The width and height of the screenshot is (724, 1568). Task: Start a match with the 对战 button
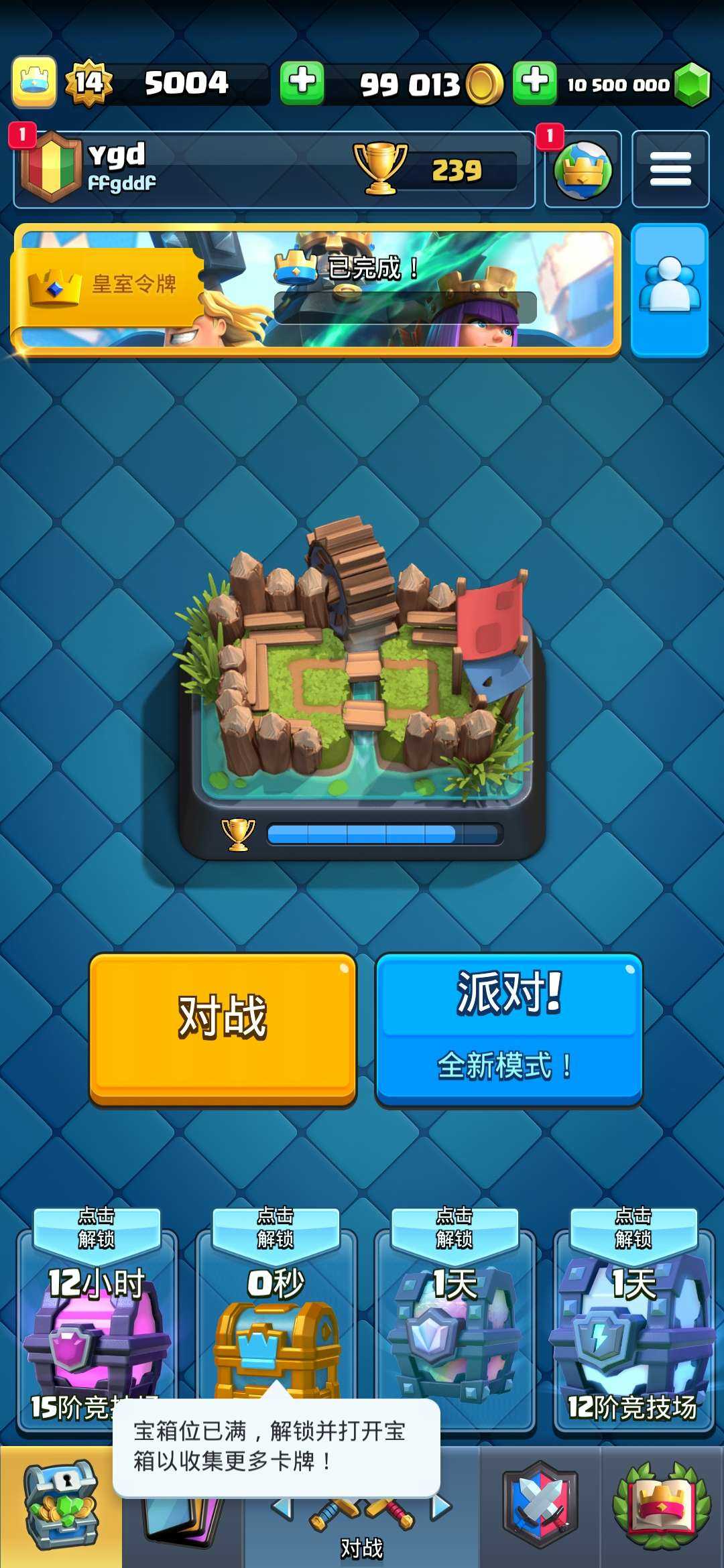coord(223,1029)
